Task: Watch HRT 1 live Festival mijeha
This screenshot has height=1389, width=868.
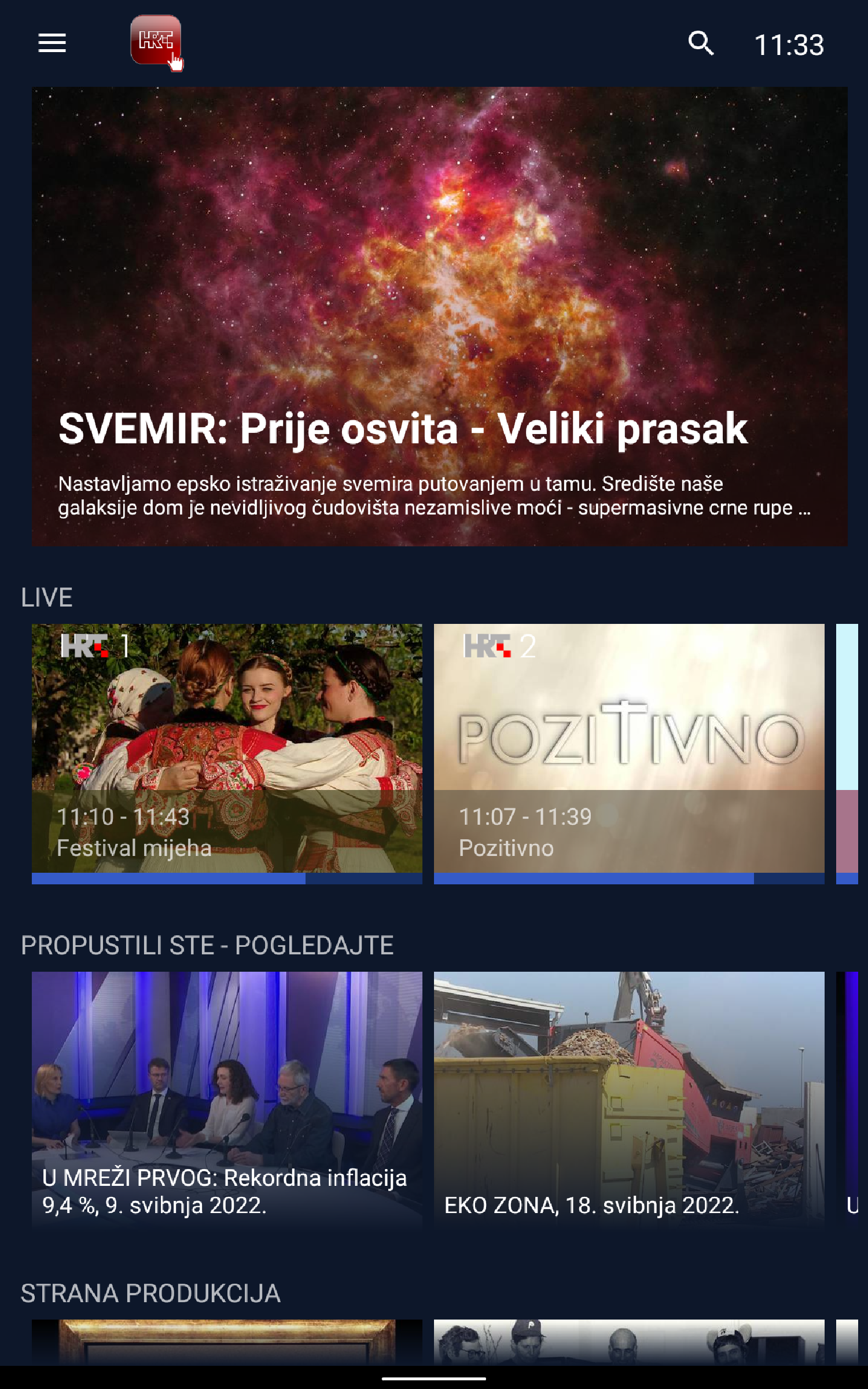Action: [x=227, y=754]
